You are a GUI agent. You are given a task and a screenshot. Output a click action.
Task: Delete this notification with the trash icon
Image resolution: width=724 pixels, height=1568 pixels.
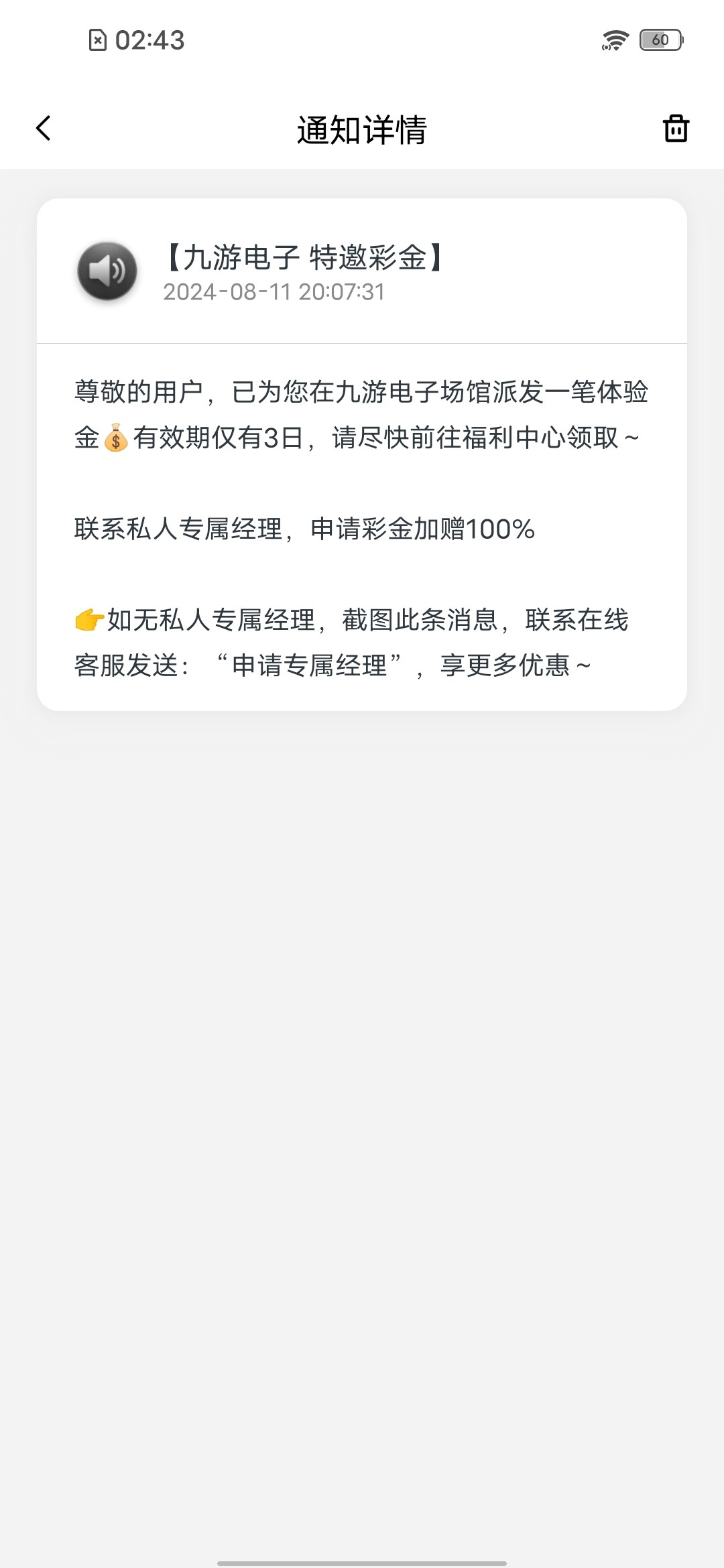click(676, 129)
